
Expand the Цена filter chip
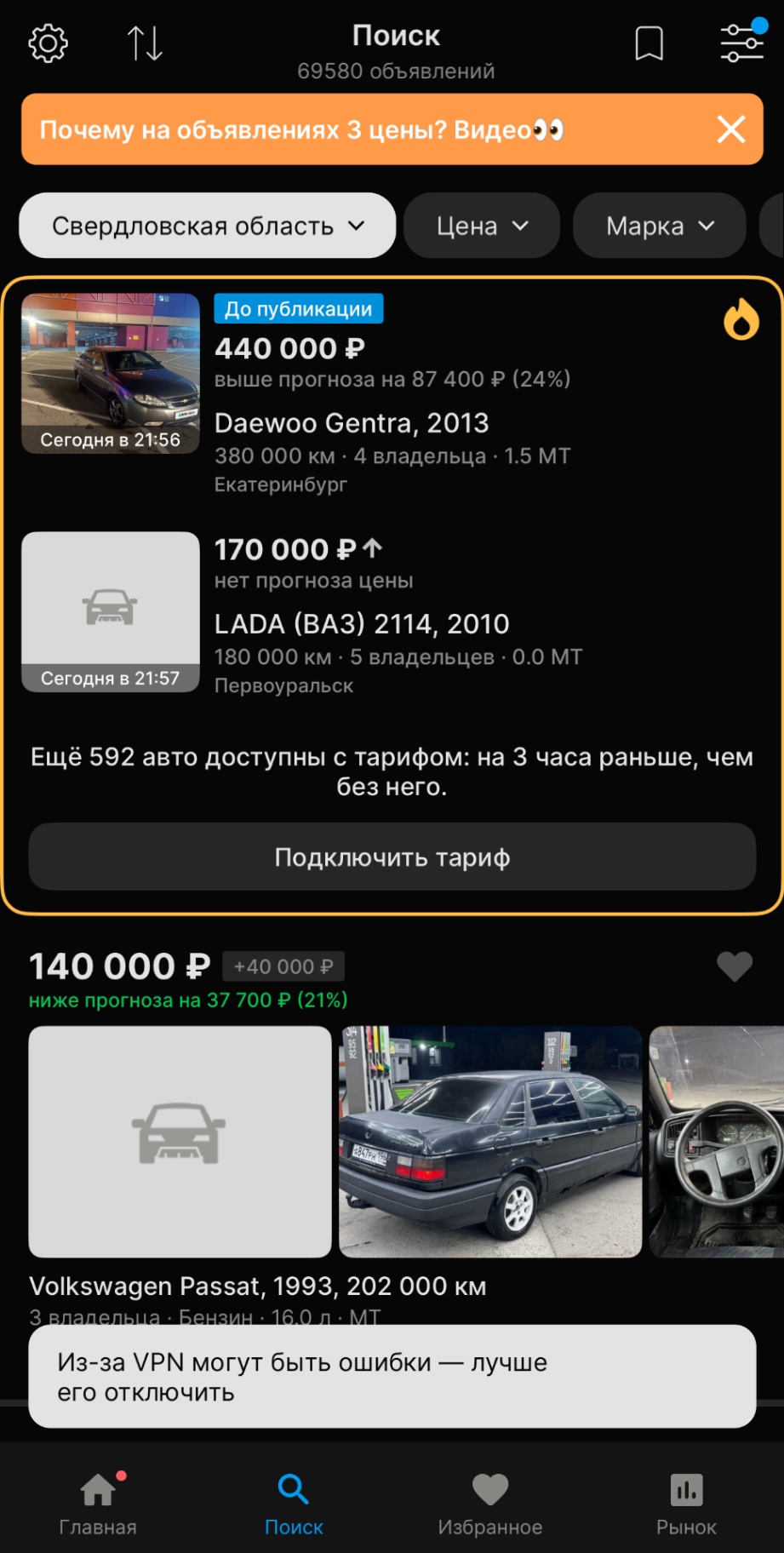click(x=482, y=226)
